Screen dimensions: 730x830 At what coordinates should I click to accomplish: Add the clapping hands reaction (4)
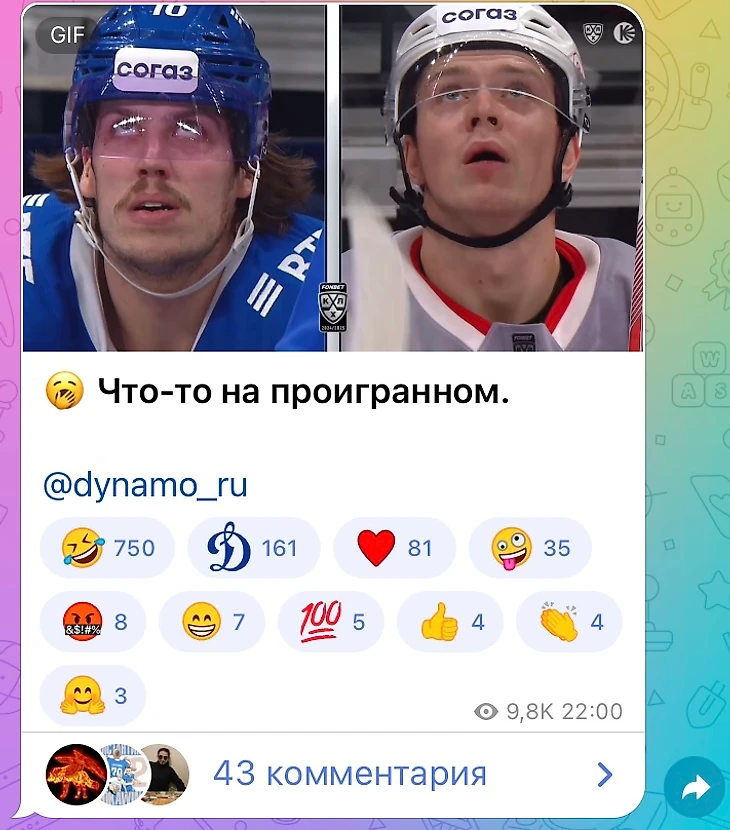[569, 622]
